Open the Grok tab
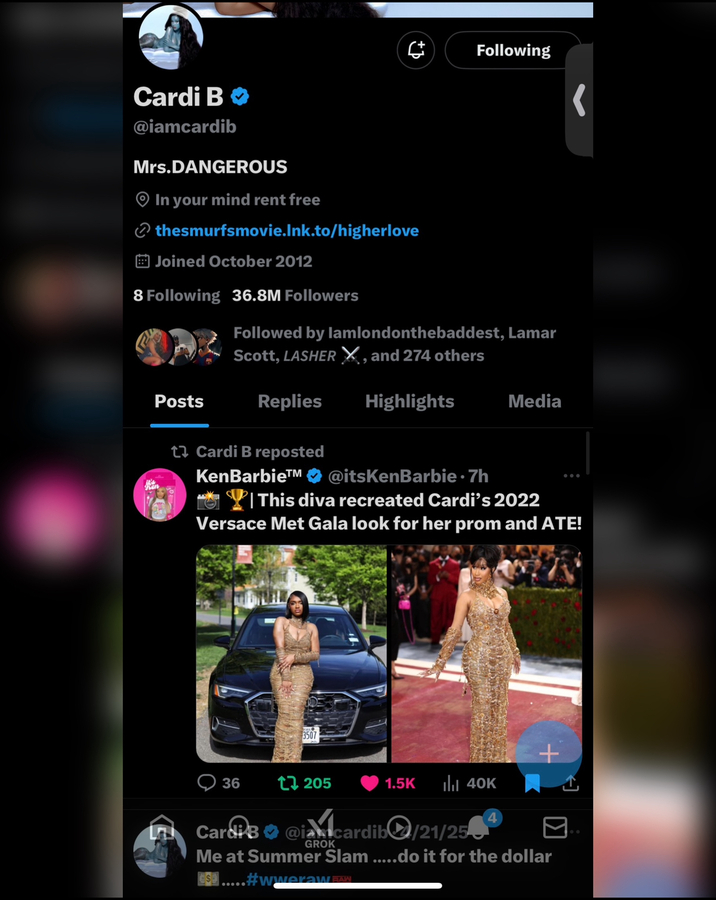 point(320,830)
